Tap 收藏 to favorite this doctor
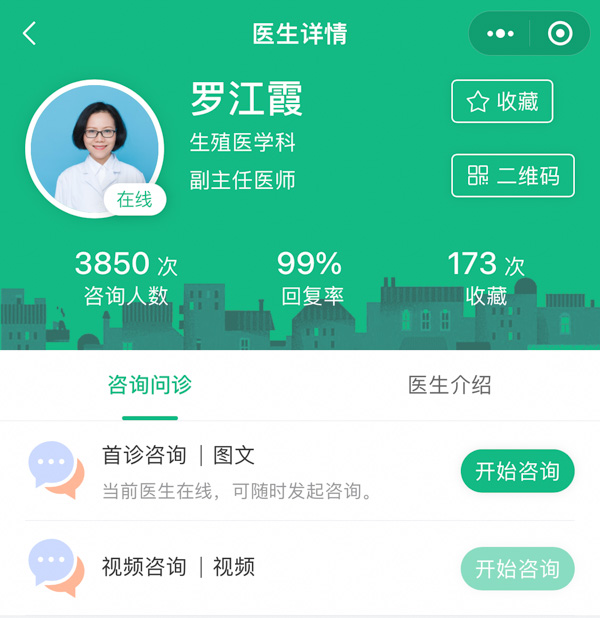 click(502, 101)
